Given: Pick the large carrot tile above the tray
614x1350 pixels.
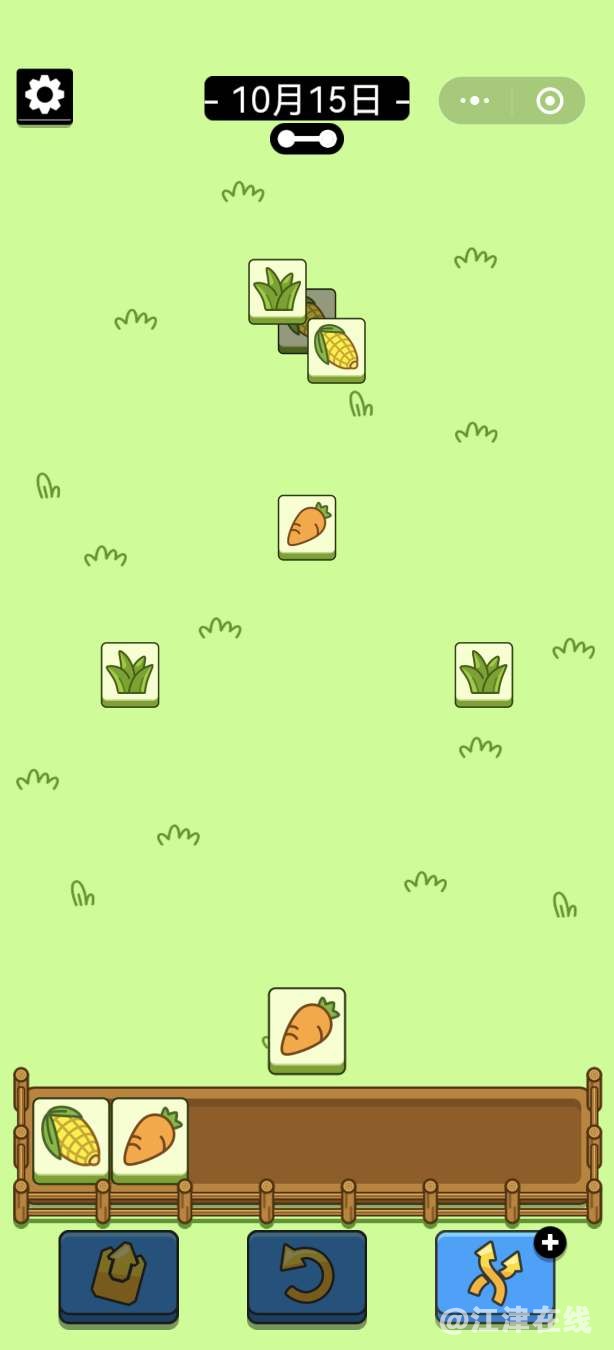Looking at the screenshot, I should 307,1029.
